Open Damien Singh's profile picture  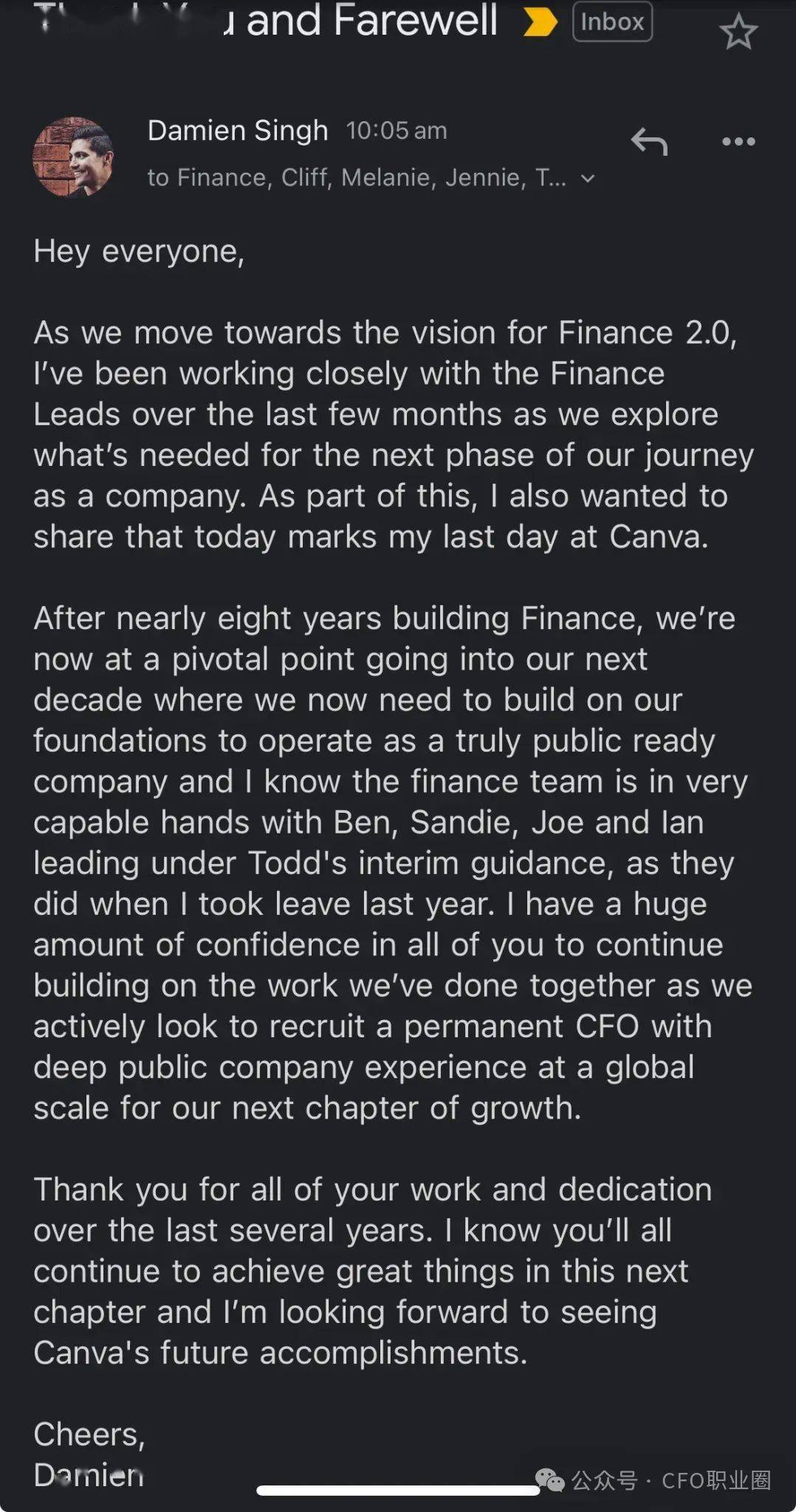click(73, 157)
